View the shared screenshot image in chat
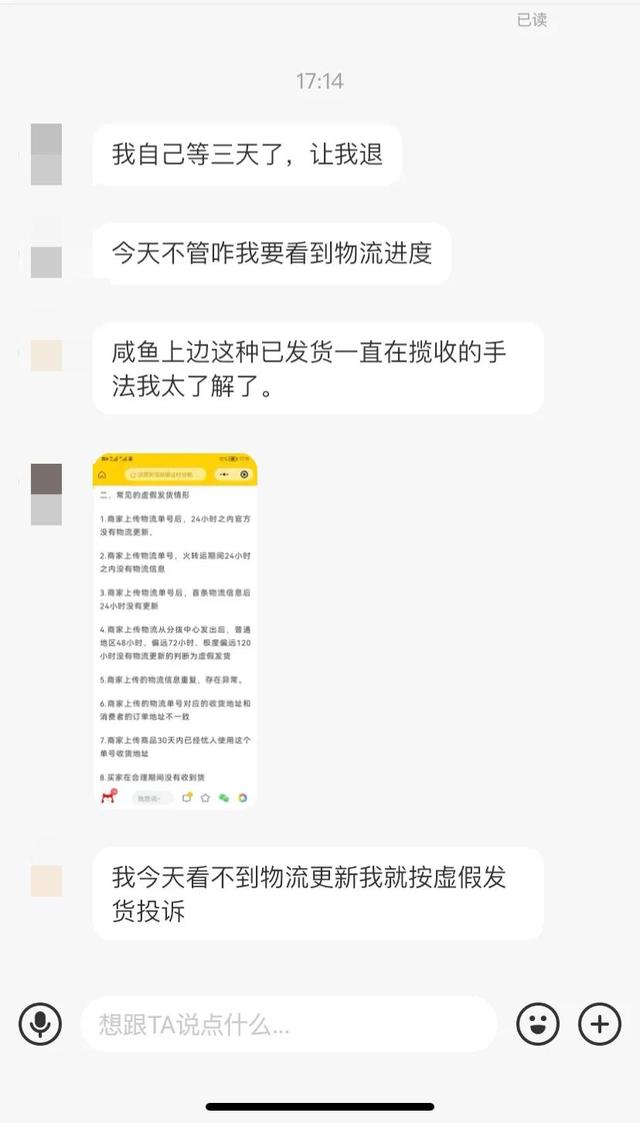This screenshot has width=640, height=1123. tap(175, 631)
